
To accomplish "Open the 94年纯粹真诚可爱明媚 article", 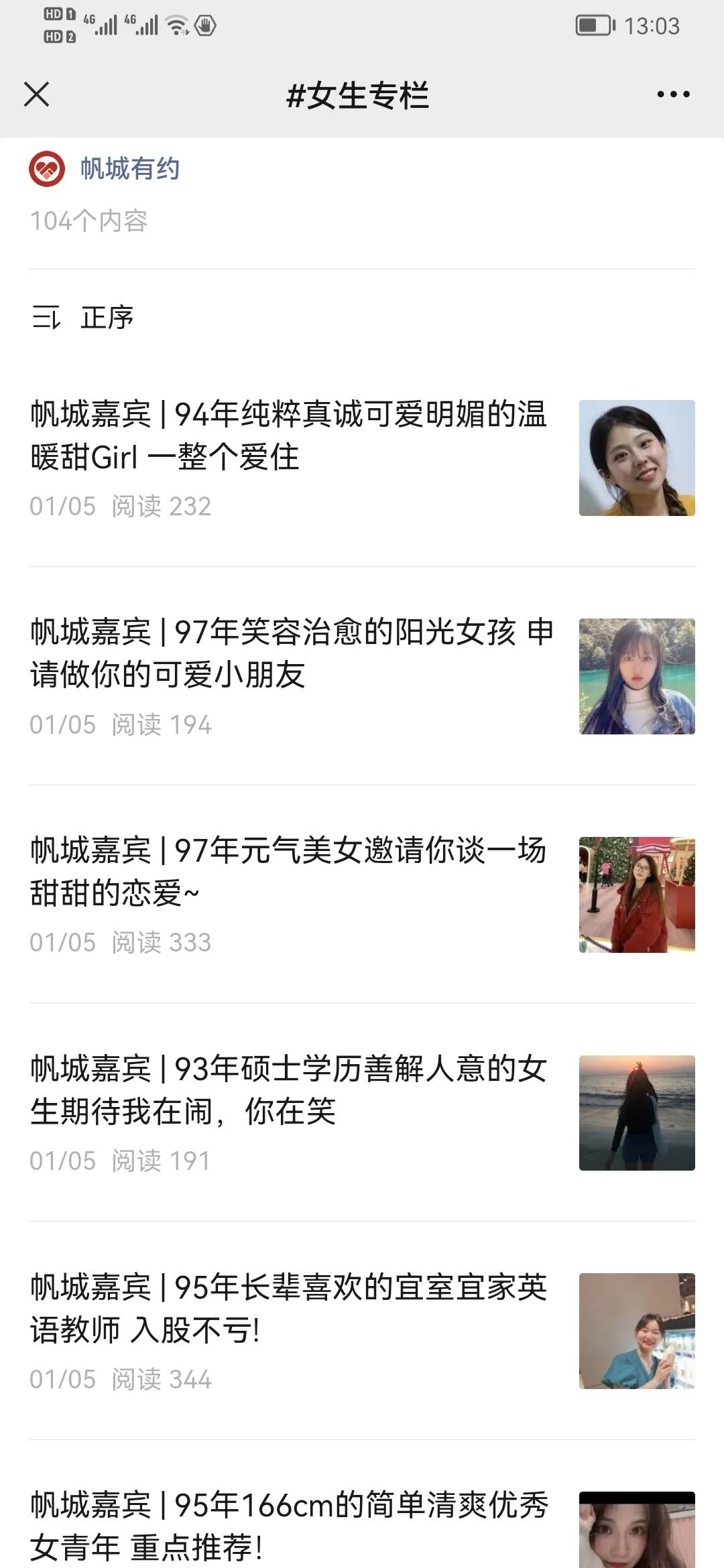I will 290,436.
